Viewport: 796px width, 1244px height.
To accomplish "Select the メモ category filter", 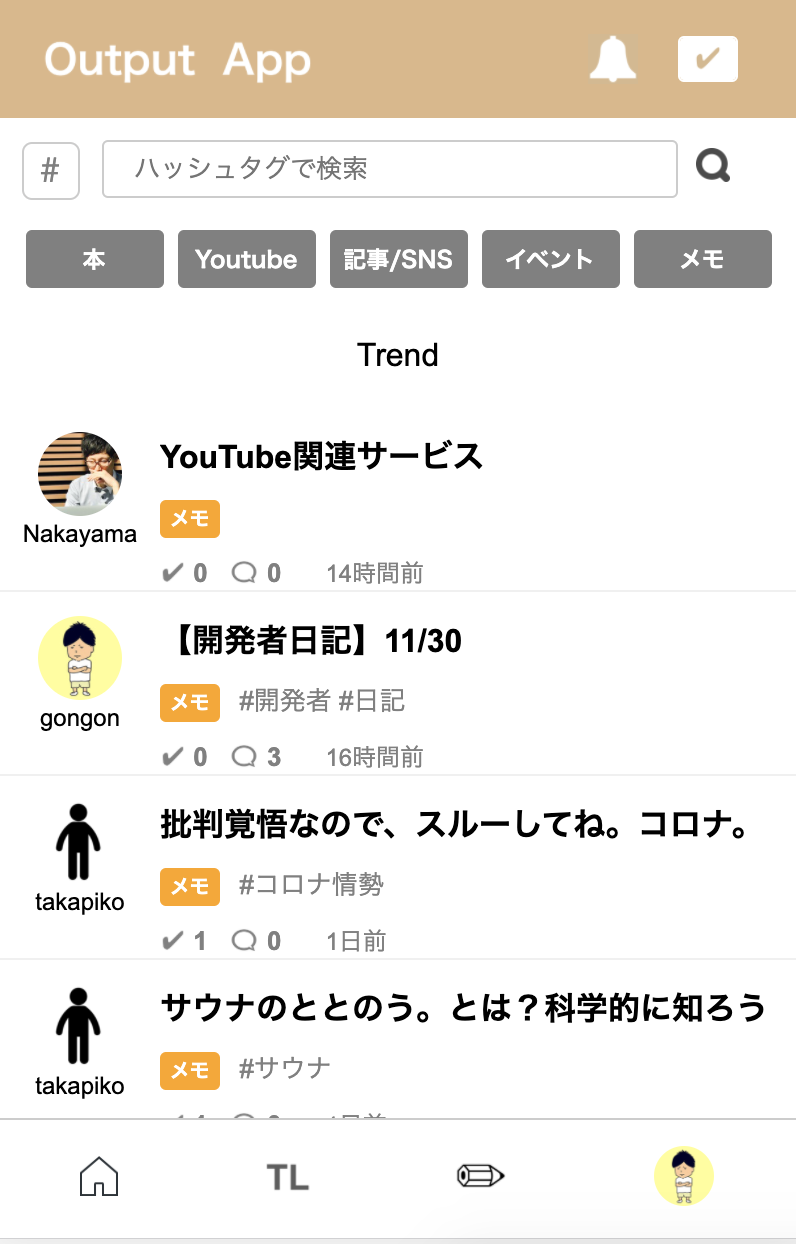I will click(x=702, y=259).
